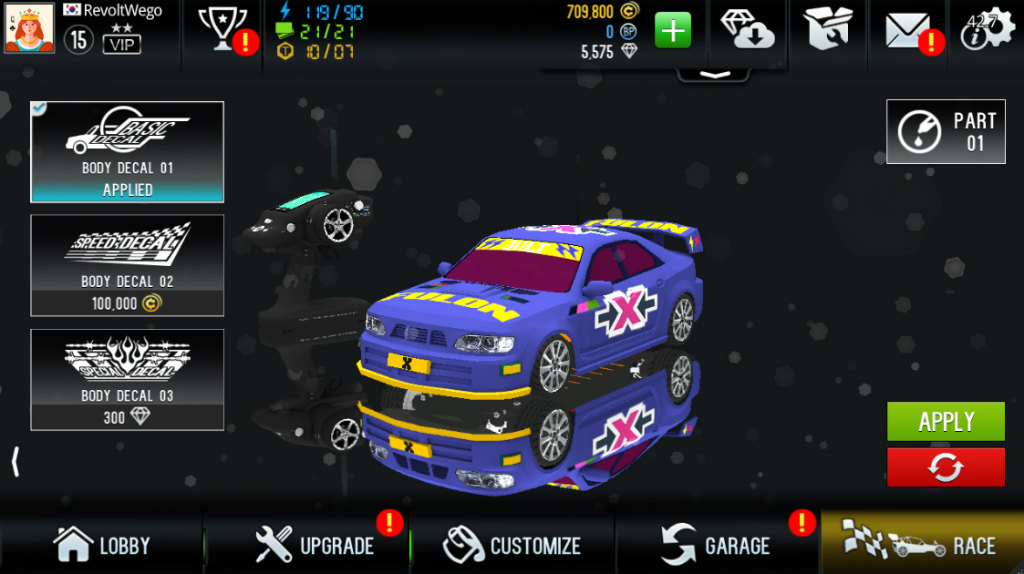Tap the green Apply button
The image size is (1024, 574).
[946, 421]
